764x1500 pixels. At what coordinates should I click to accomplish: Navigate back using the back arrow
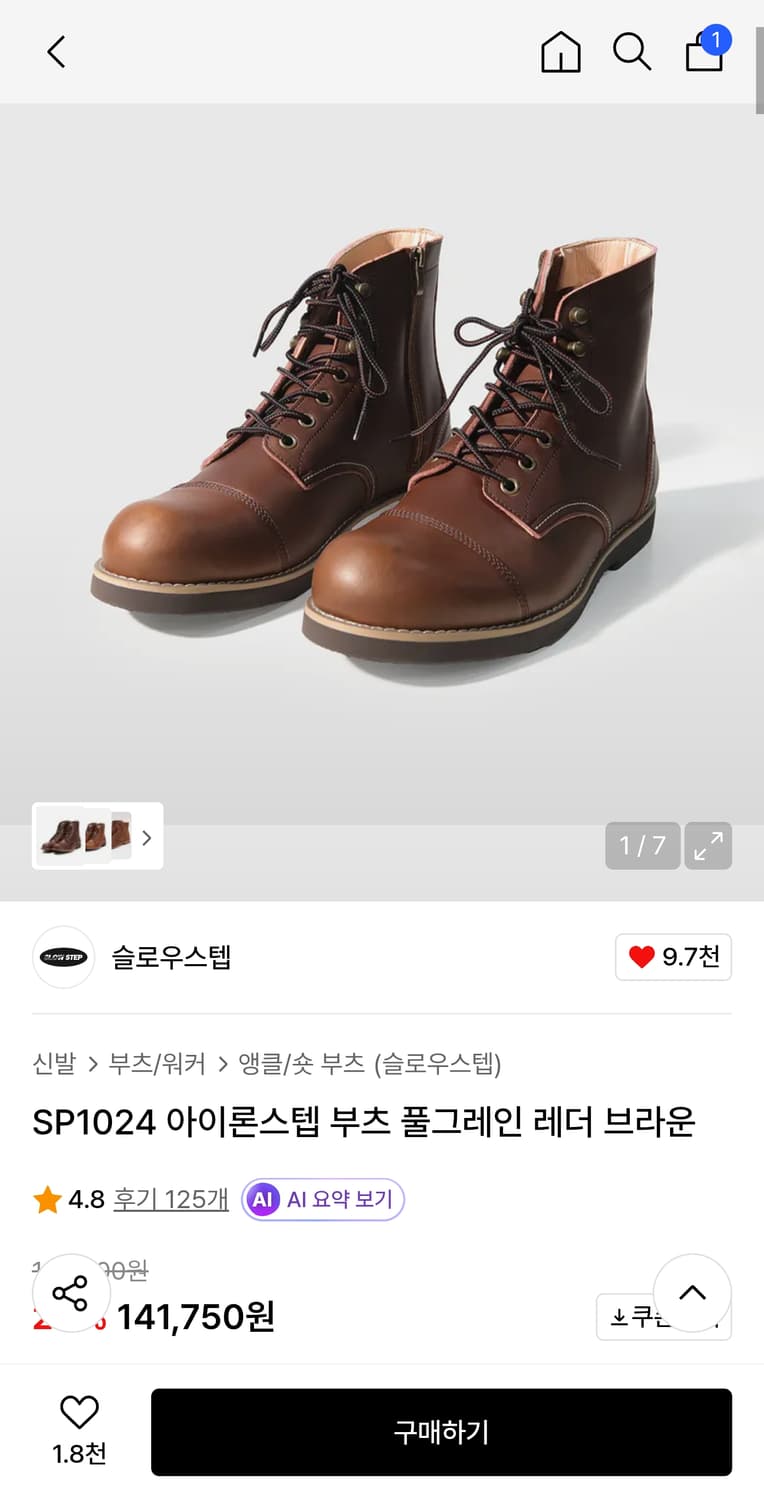tap(55, 52)
